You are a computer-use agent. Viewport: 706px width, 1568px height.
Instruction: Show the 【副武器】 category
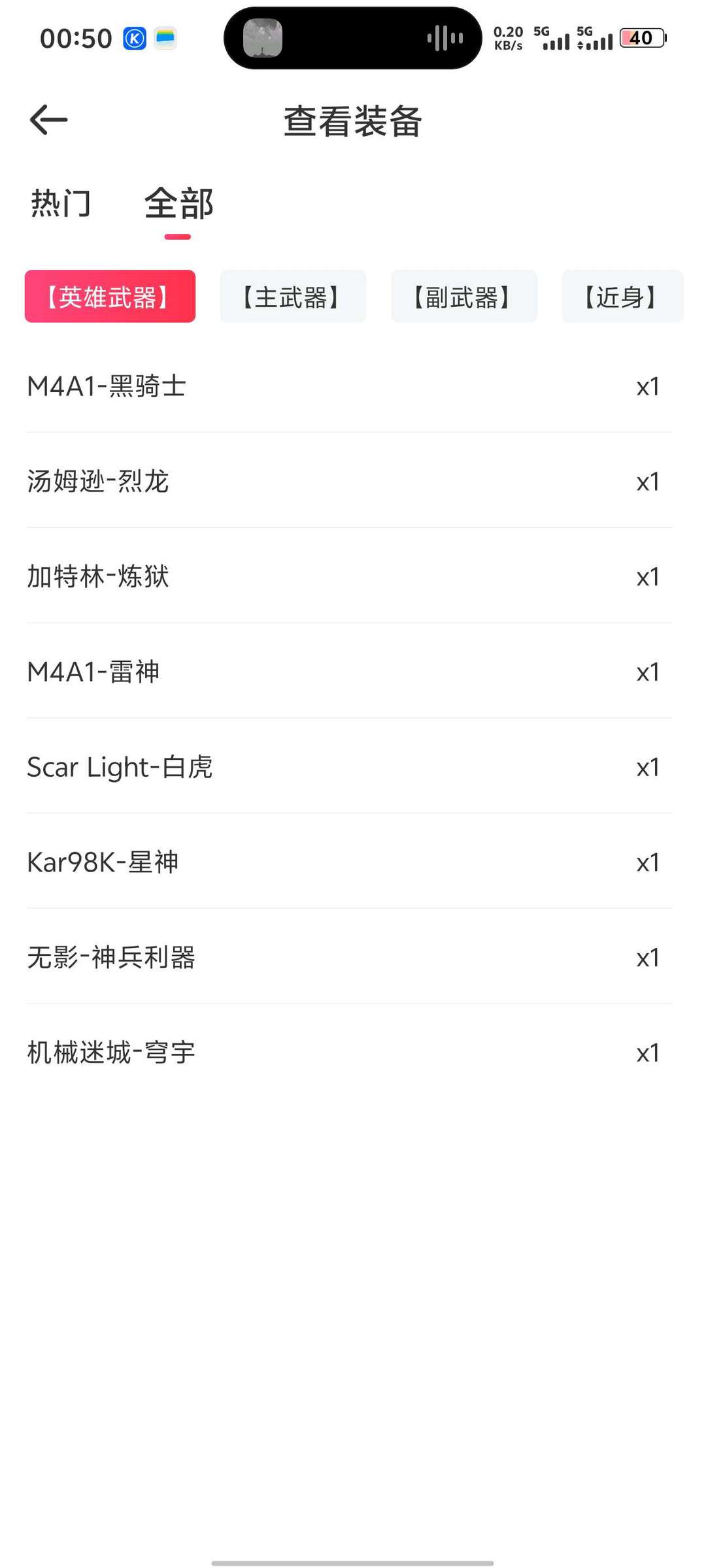pos(464,297)
